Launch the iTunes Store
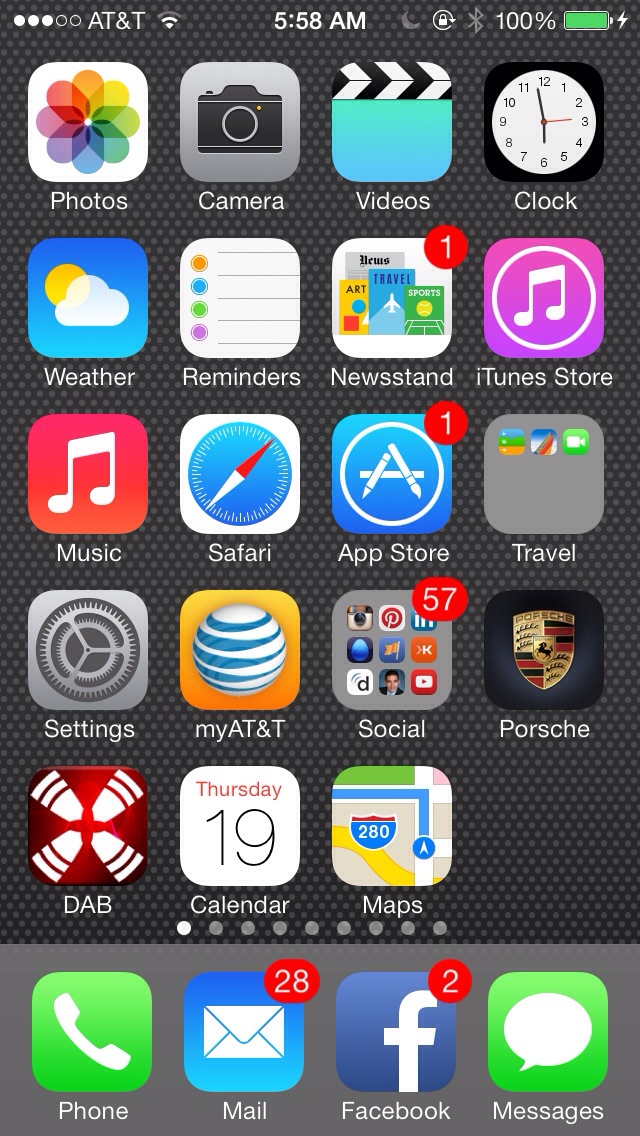This screenshot has width=640, height=1136. (544, 297)
